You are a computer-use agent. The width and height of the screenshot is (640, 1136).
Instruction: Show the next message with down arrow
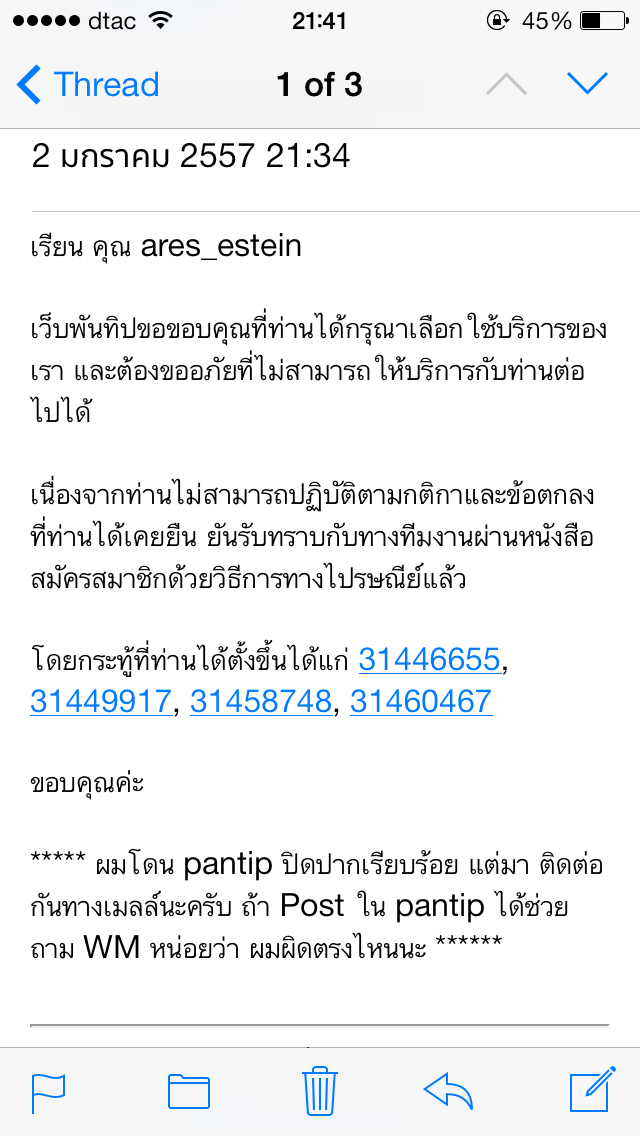point(587,83)
